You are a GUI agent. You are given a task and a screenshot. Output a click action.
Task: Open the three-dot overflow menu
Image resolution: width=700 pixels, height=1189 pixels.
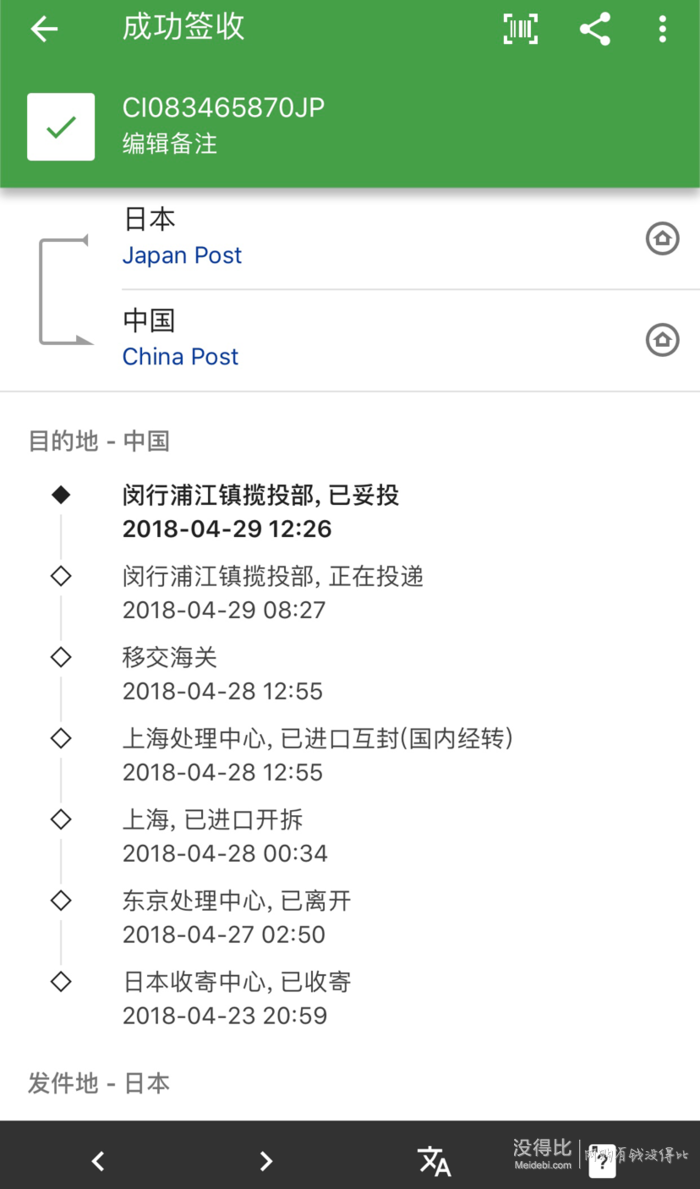(663, 30)
